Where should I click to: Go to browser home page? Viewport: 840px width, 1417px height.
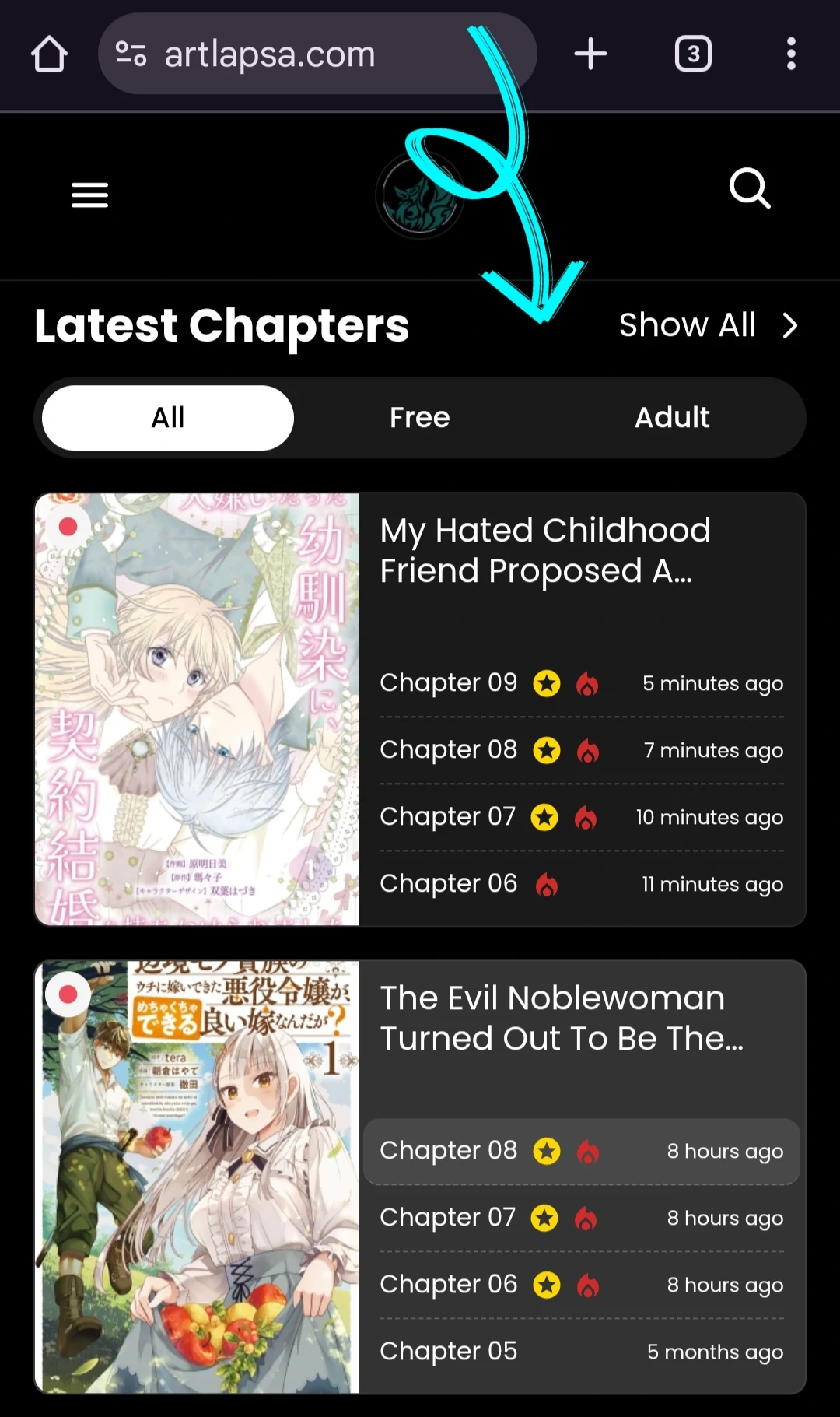[49, 53]
